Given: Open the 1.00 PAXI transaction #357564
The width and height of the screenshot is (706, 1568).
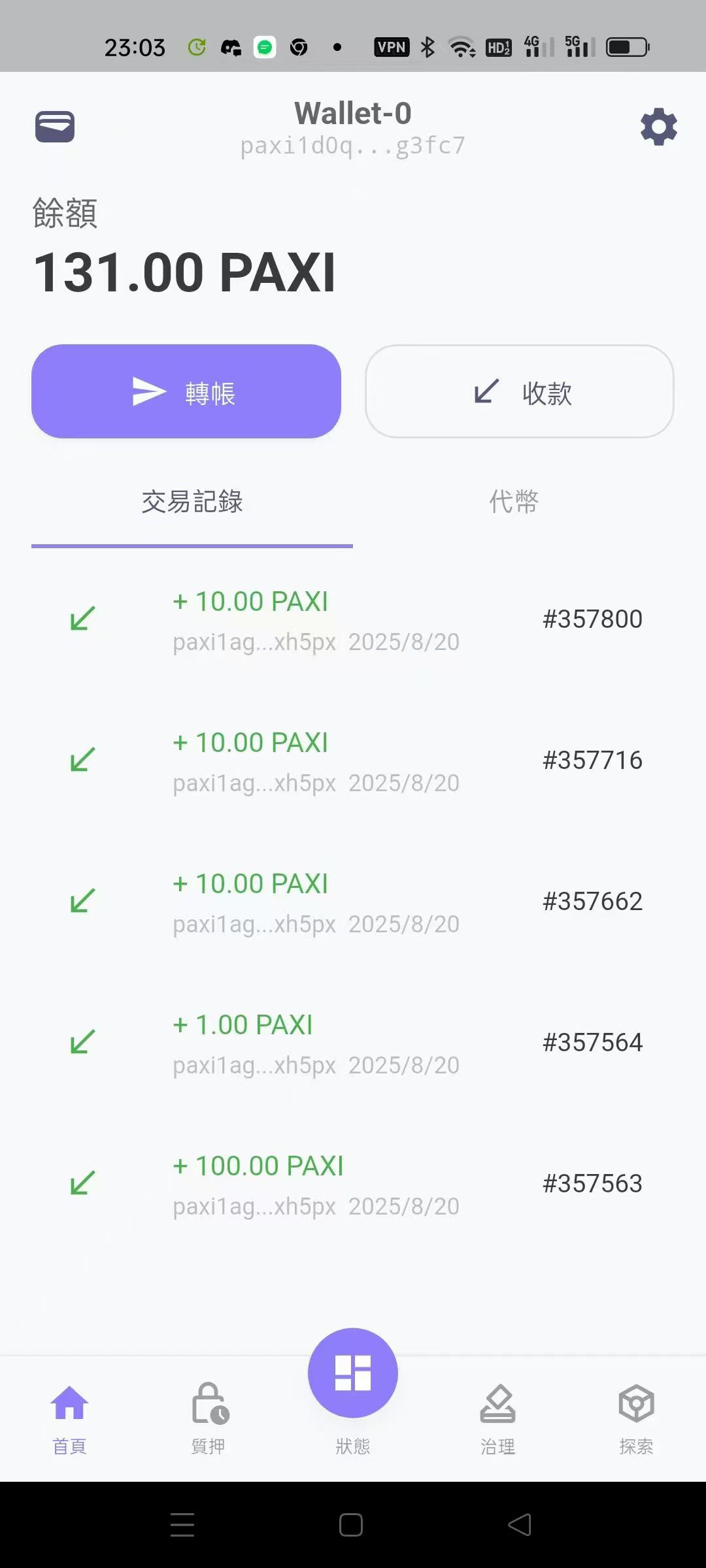Looking at the screenshot, I should click(x=353, y=1043).
